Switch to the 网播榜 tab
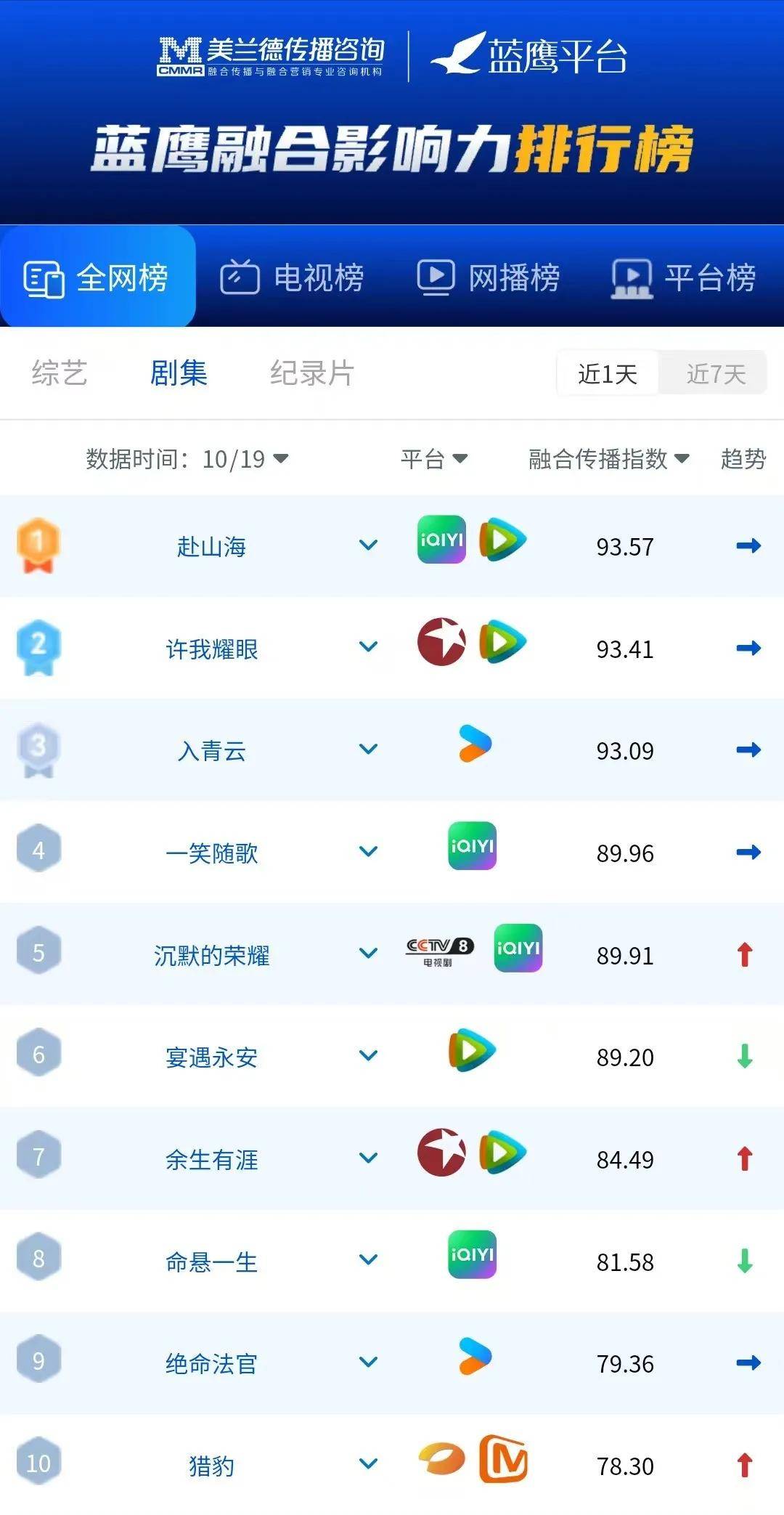Image resolution: width=784 pixels, height=1515 pixels. coord(489,277)
